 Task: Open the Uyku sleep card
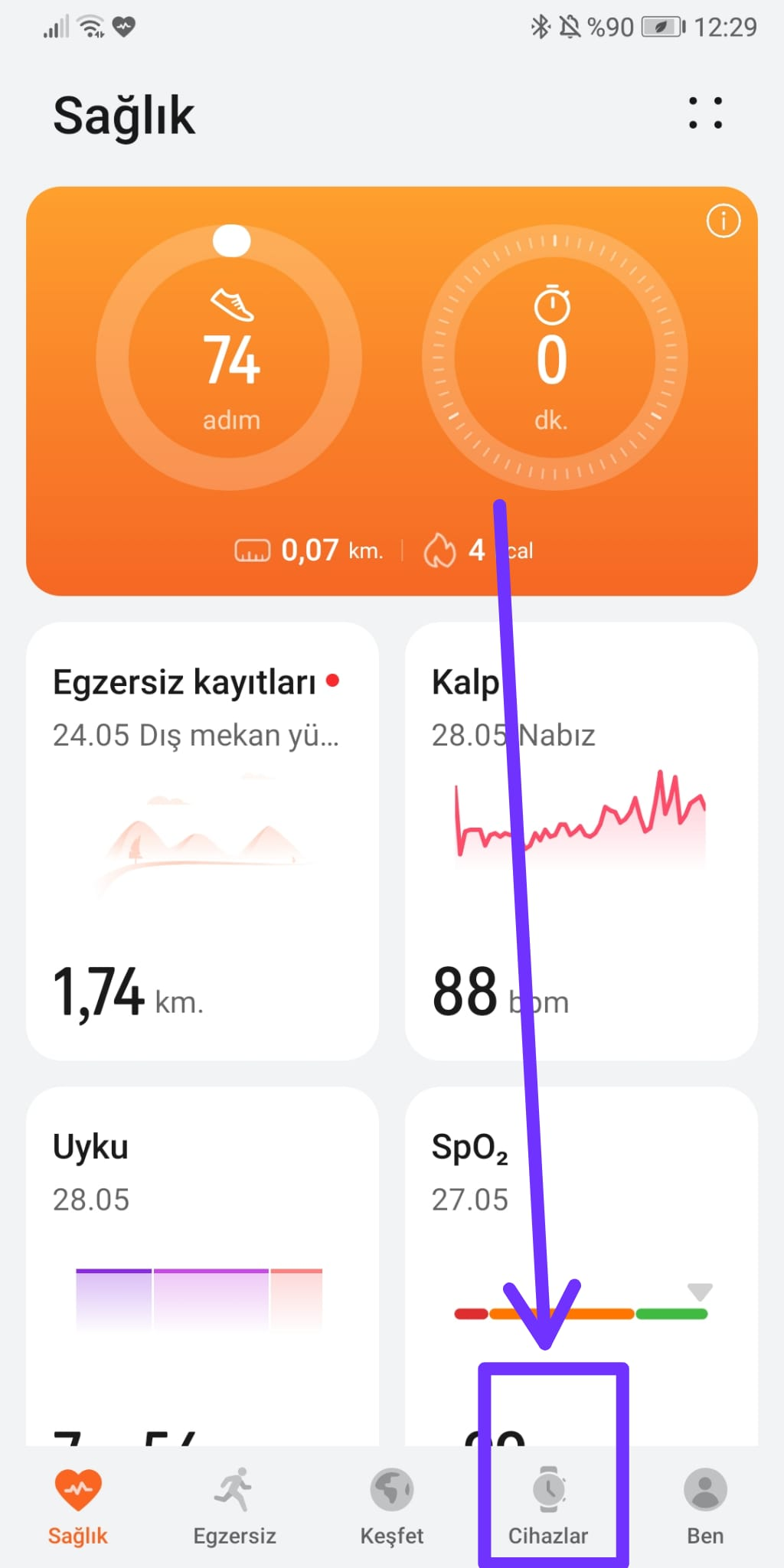(x=202, y=1263)
